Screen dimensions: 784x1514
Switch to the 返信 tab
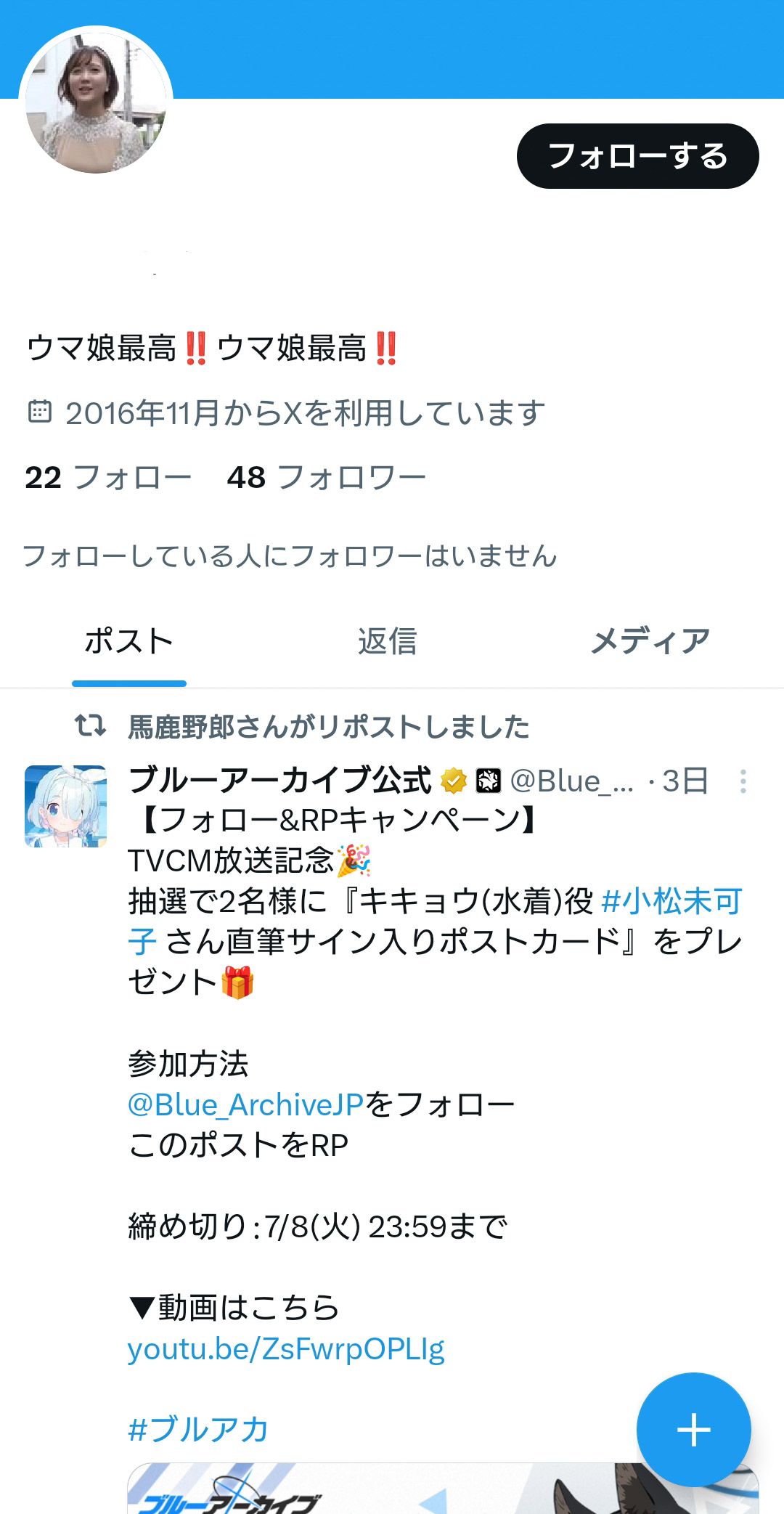388,642
